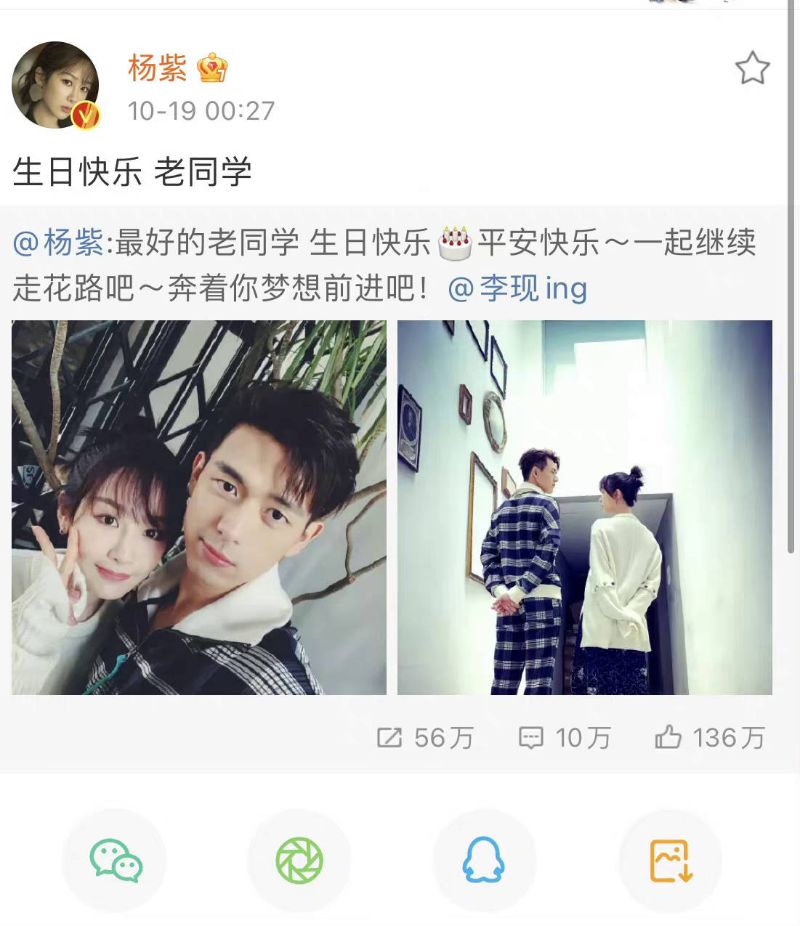The width and height of the screenshot is (800, 926).
Task: Tap the 杨紫 username at top
Action: (157, 68)
